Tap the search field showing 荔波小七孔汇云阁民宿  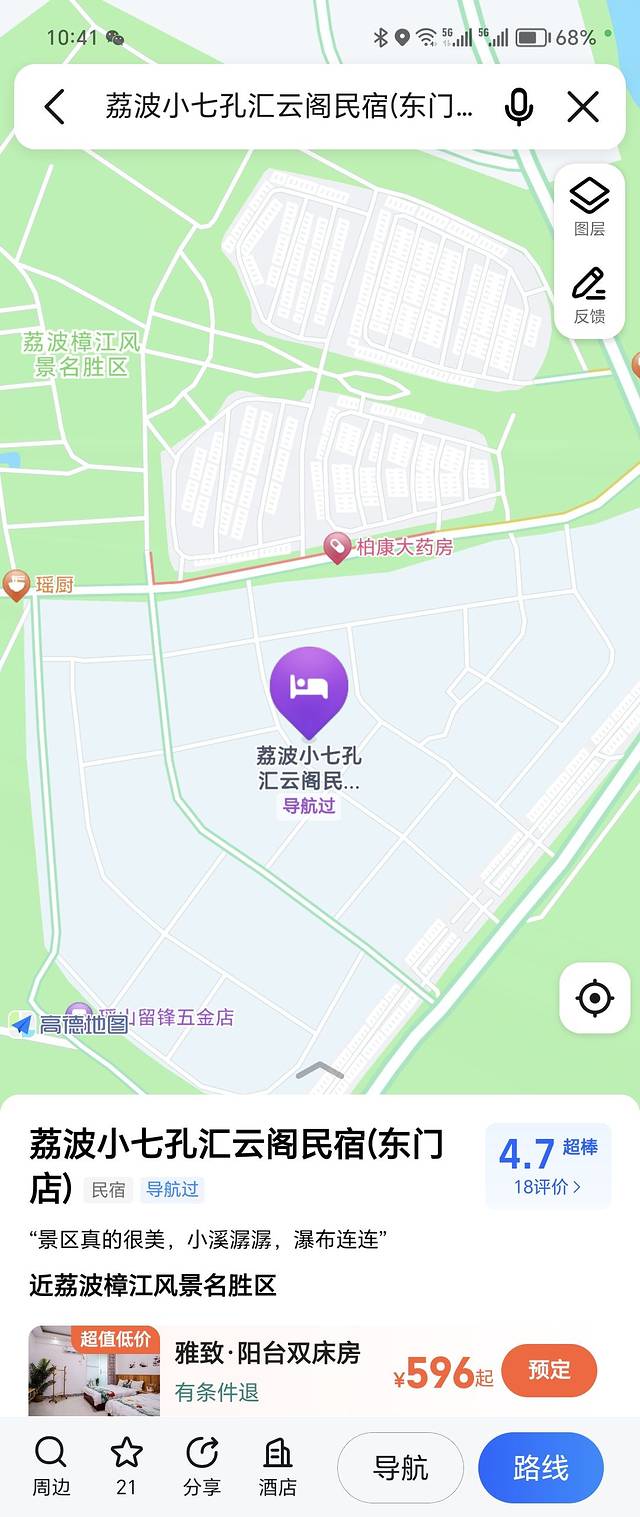click(x=288, y=107)
